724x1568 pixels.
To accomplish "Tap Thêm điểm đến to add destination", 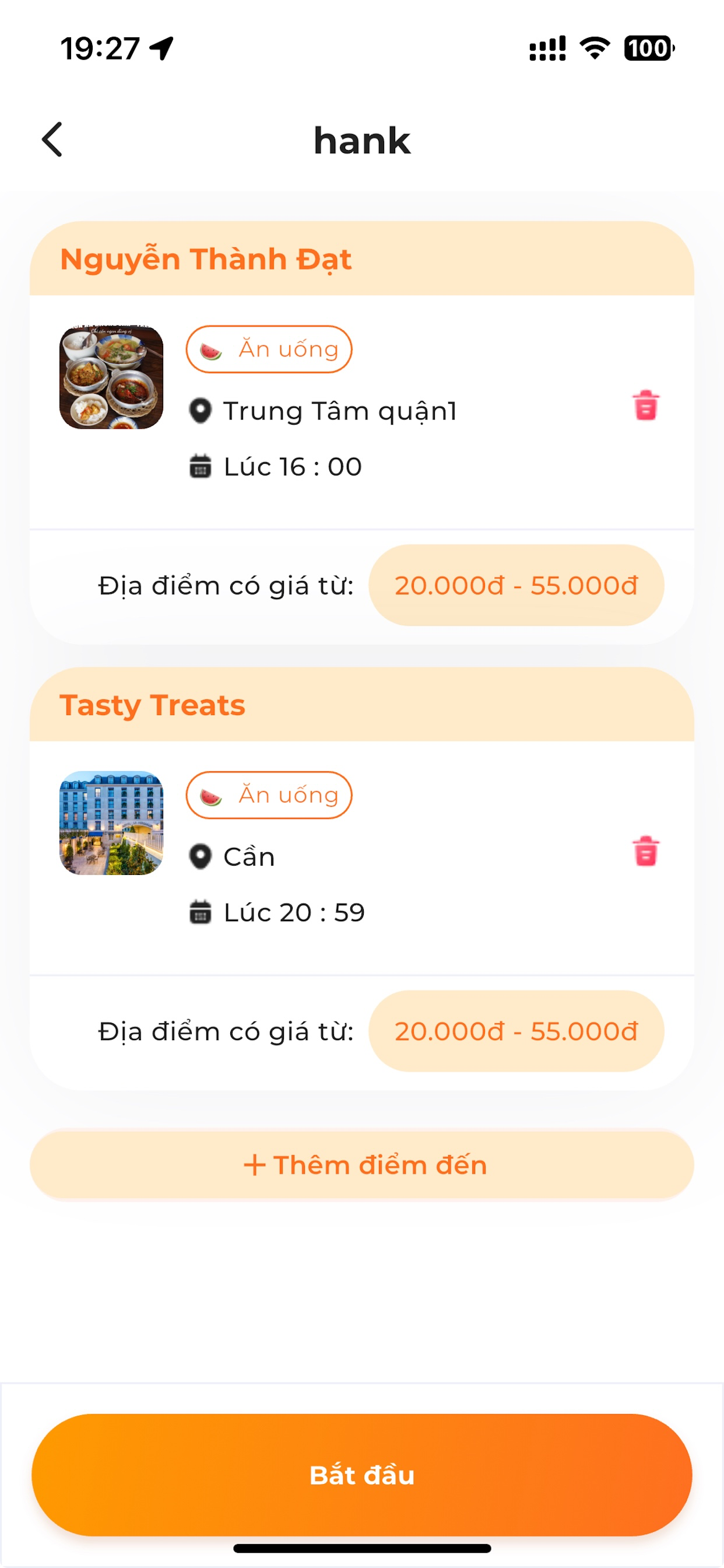I will tap(362, 1164).
